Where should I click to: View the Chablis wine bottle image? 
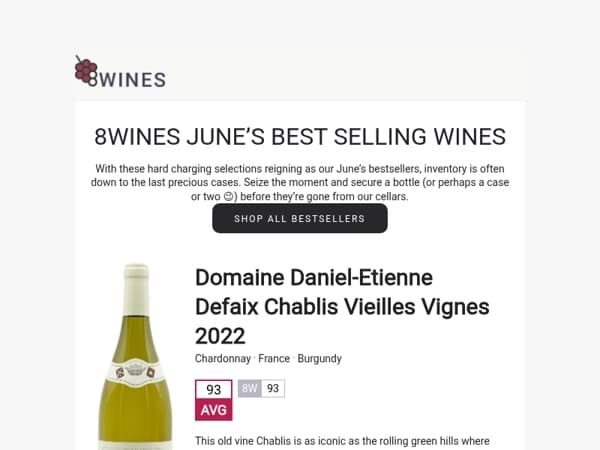(134, 357)
